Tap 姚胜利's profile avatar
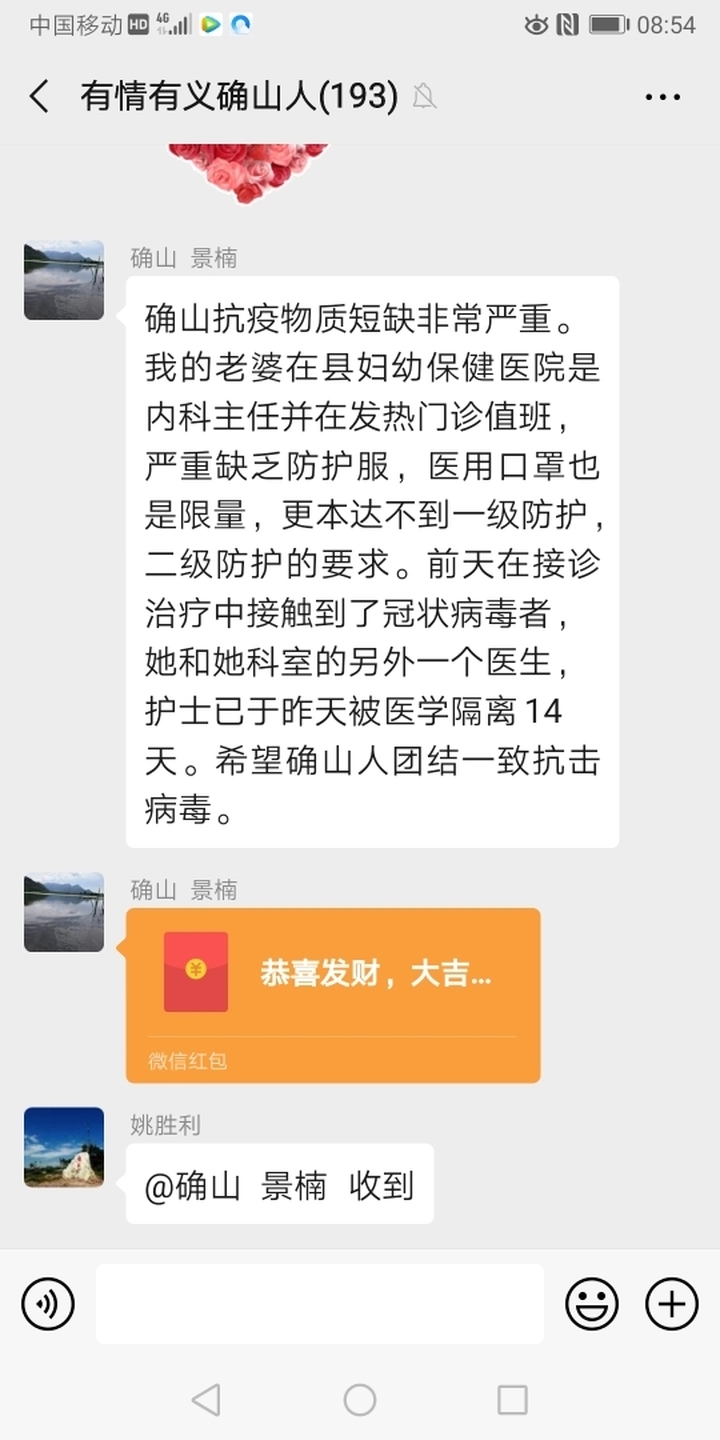The width and height of the screenshot is (720, 1440). (63, 1148)
